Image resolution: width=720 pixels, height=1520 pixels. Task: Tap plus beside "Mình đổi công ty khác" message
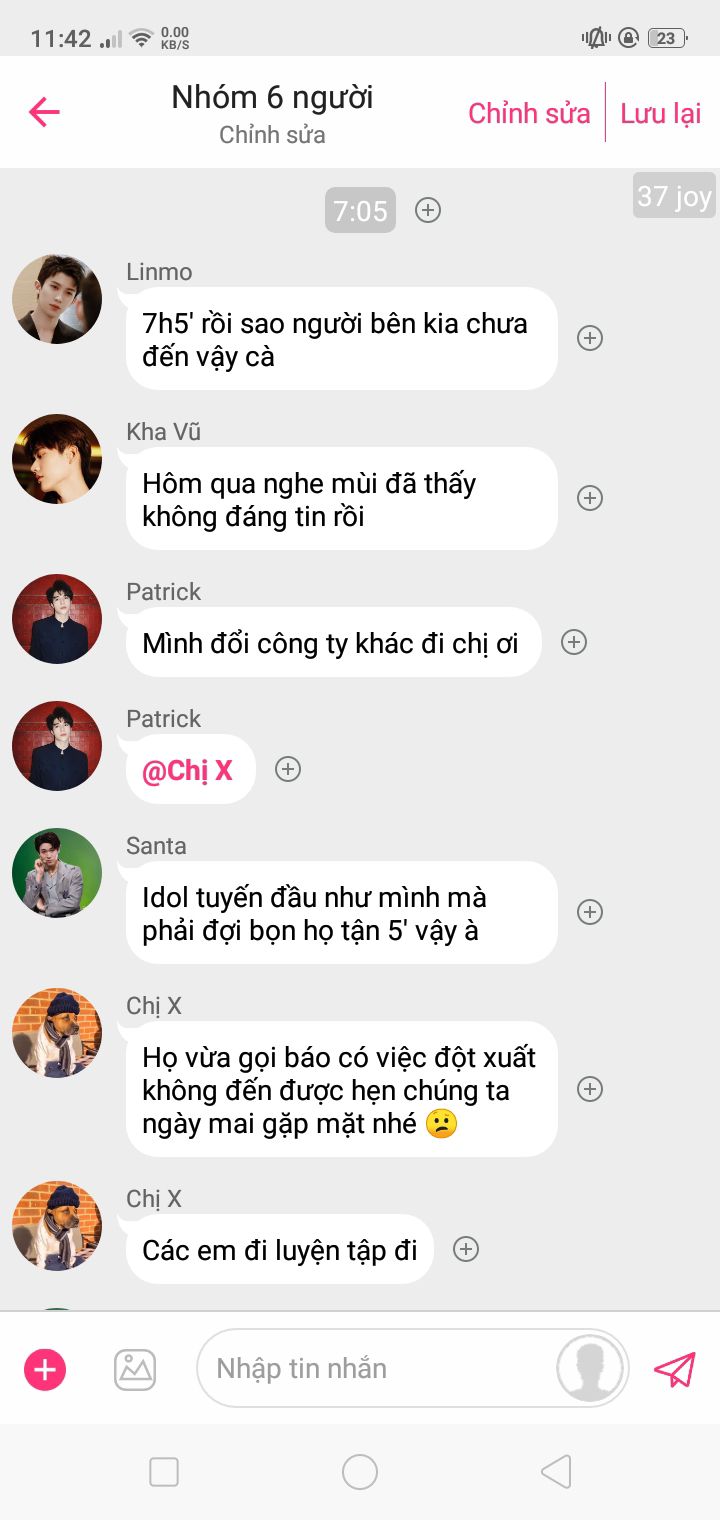pyautogui.click(x=574, y=642)
